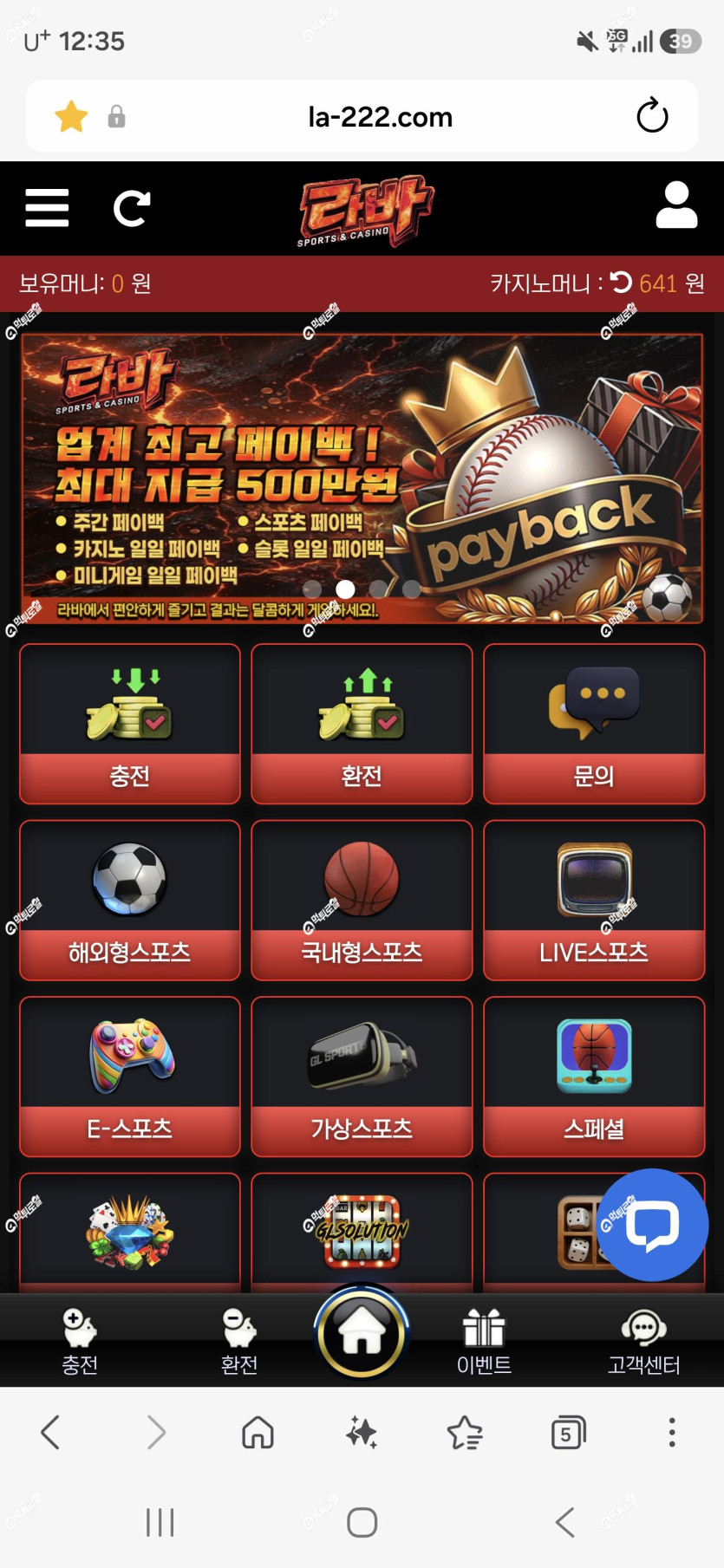724x1568 pixels.
Task: Open the 환전 card in the grid
Action: pos(362,724)
